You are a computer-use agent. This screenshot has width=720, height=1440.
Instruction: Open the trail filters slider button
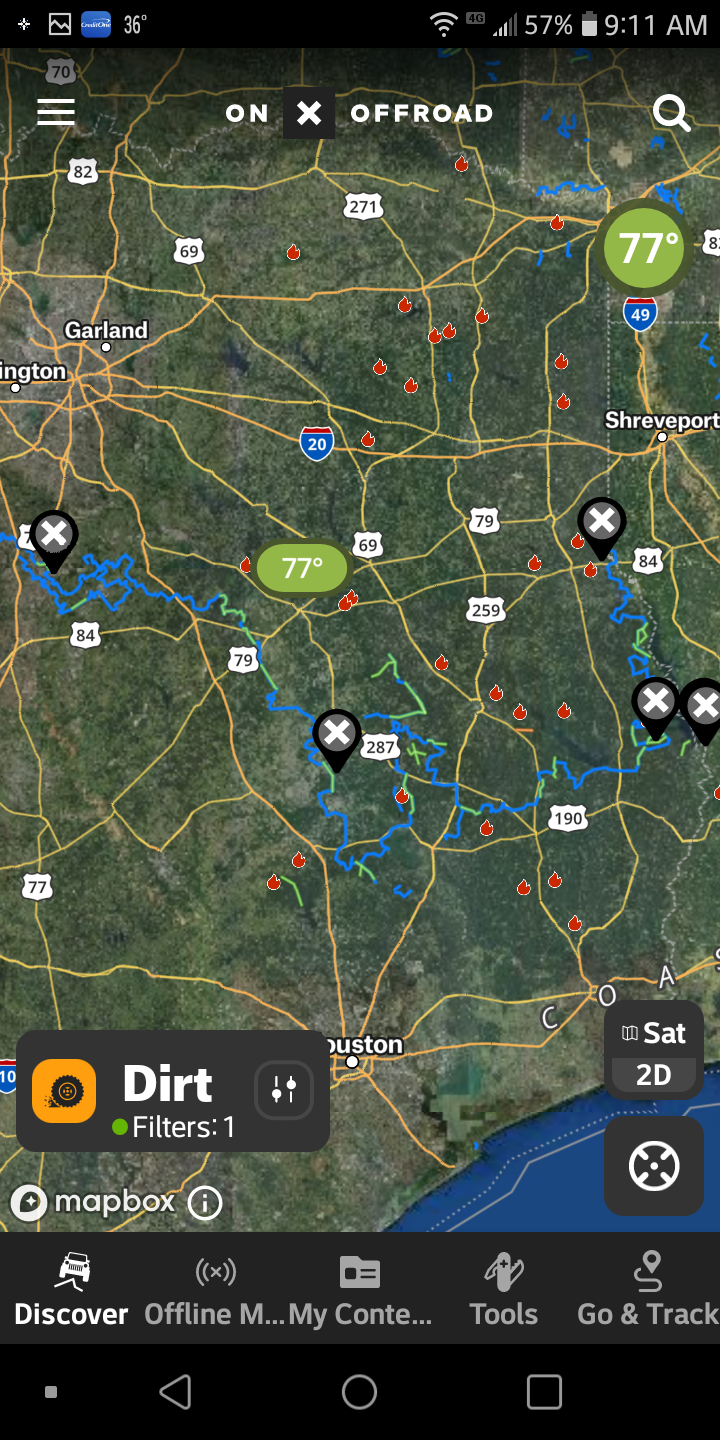(284, 1090)
